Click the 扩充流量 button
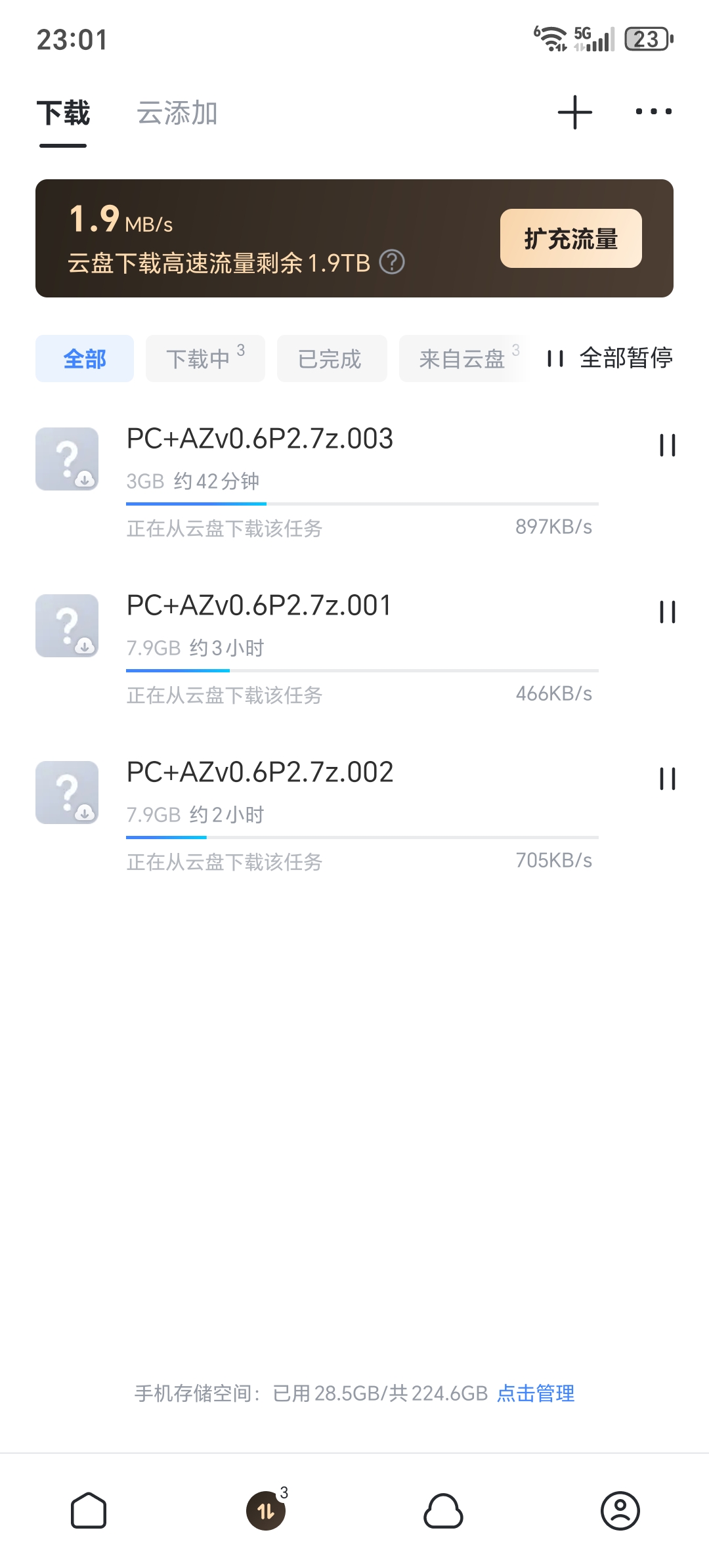 click(x=570, y=238)
